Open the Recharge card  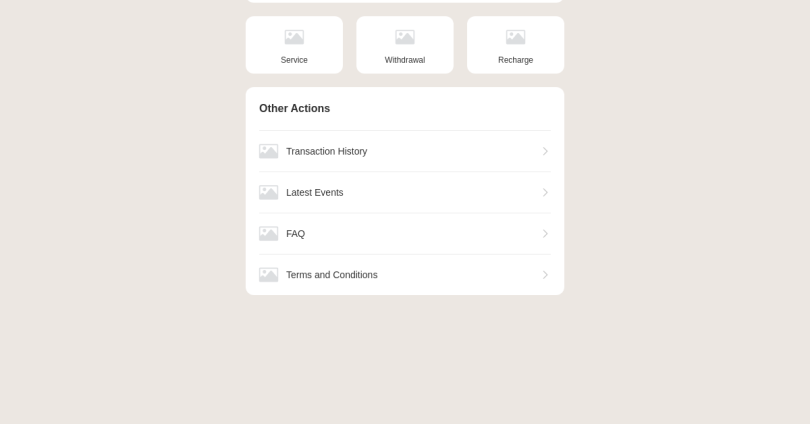point(515,45)
